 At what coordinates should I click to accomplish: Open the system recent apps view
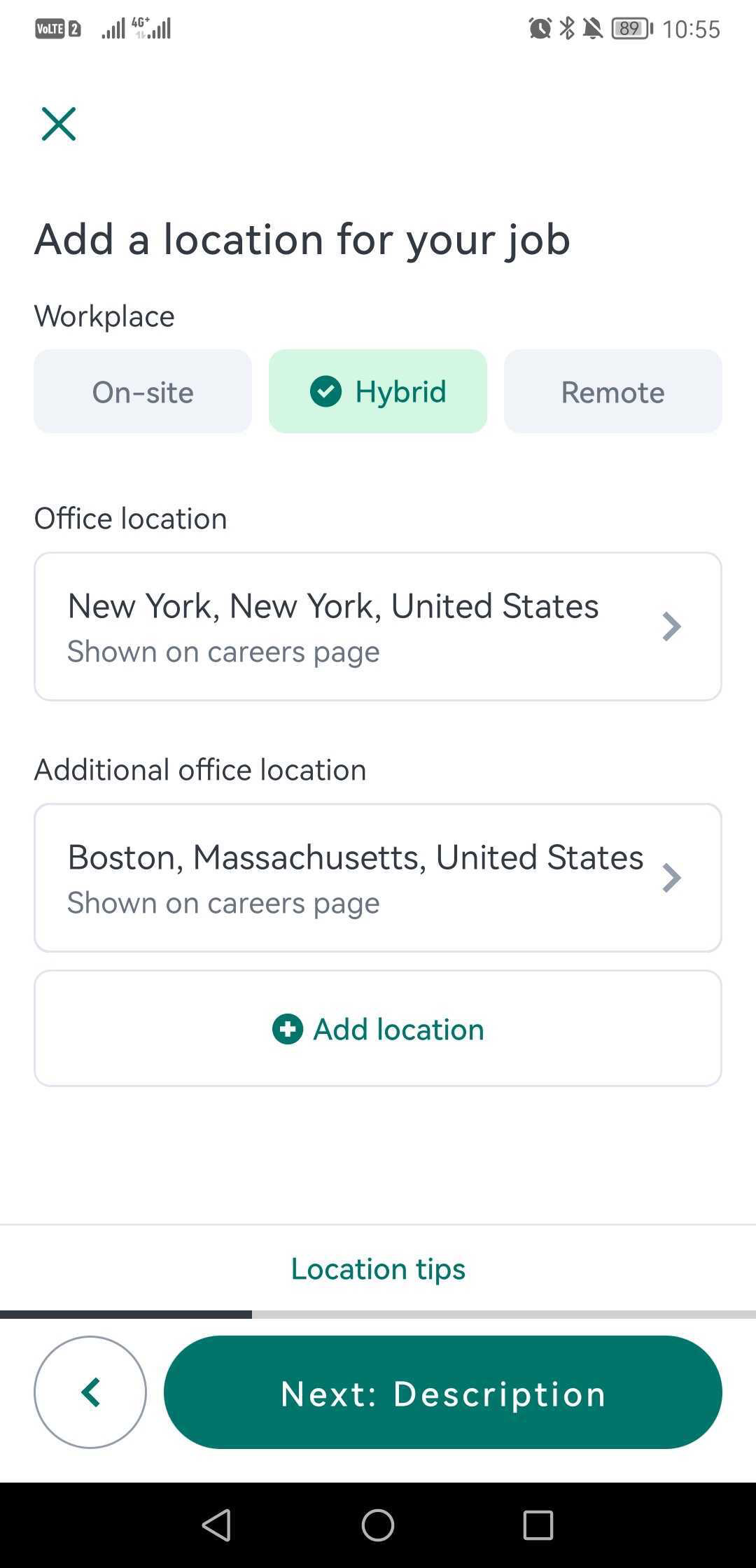click(538, 1525)
